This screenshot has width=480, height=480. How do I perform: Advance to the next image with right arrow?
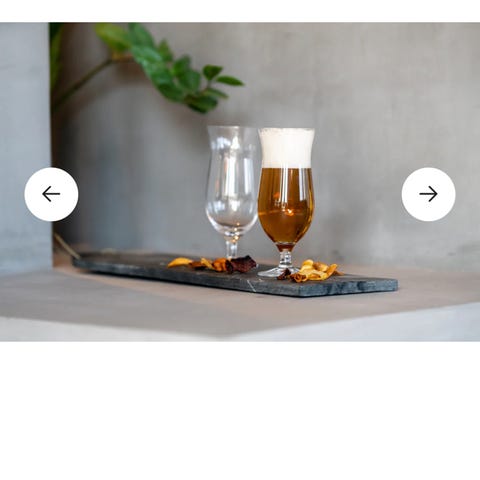(x=428, y=194)
